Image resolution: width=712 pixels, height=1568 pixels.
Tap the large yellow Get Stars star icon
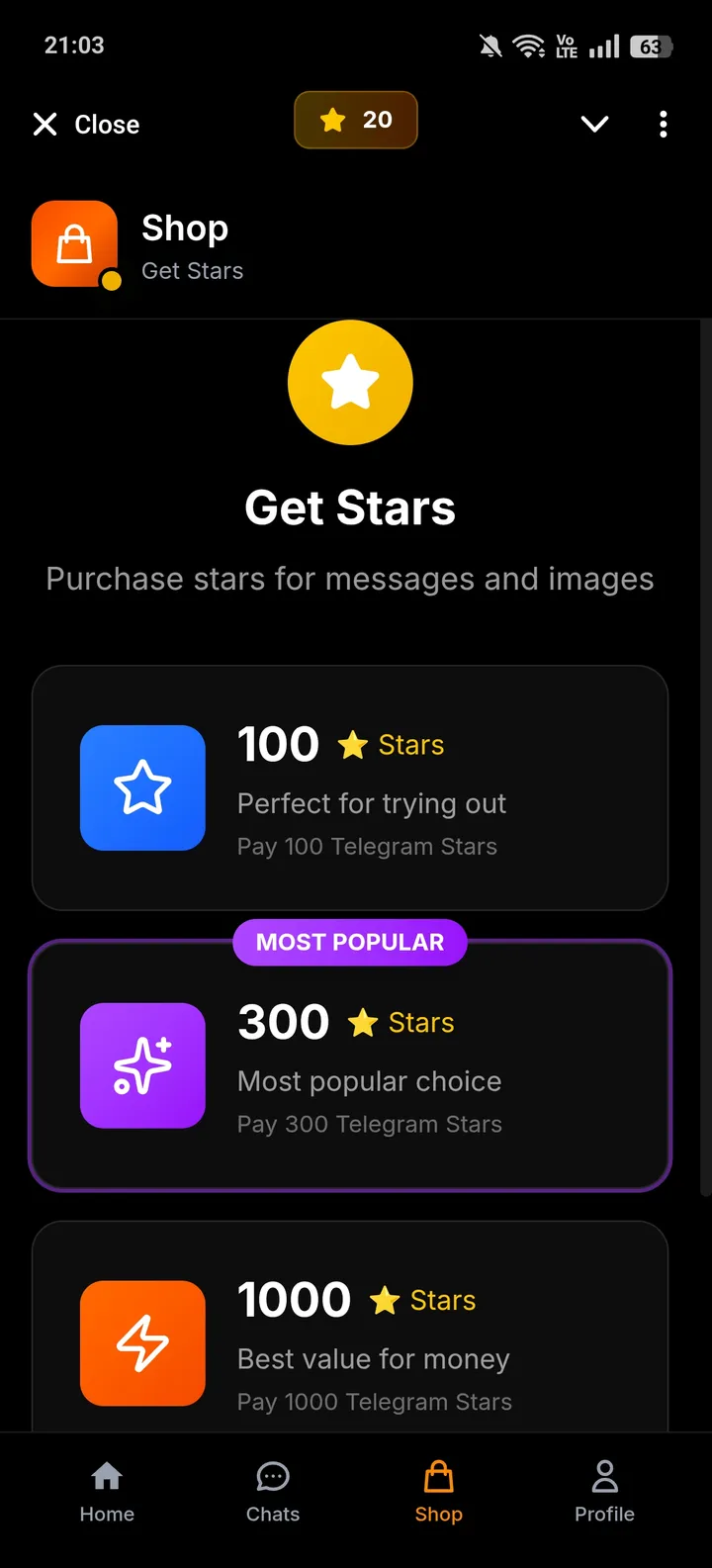tap(350, 383)
